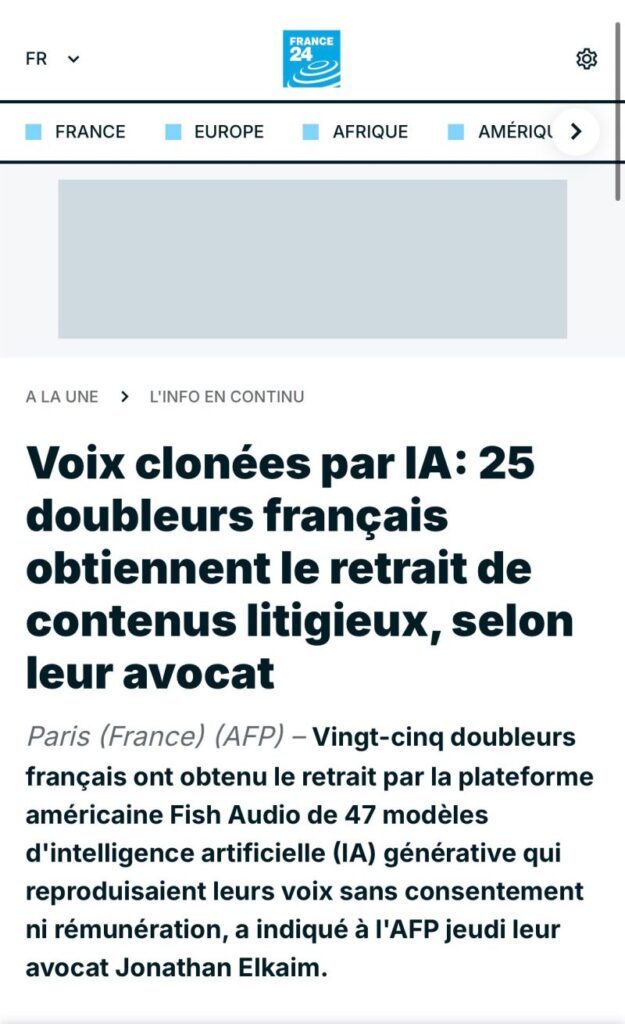Switch to the France section
625x1024 pixels.
[78, 132]
